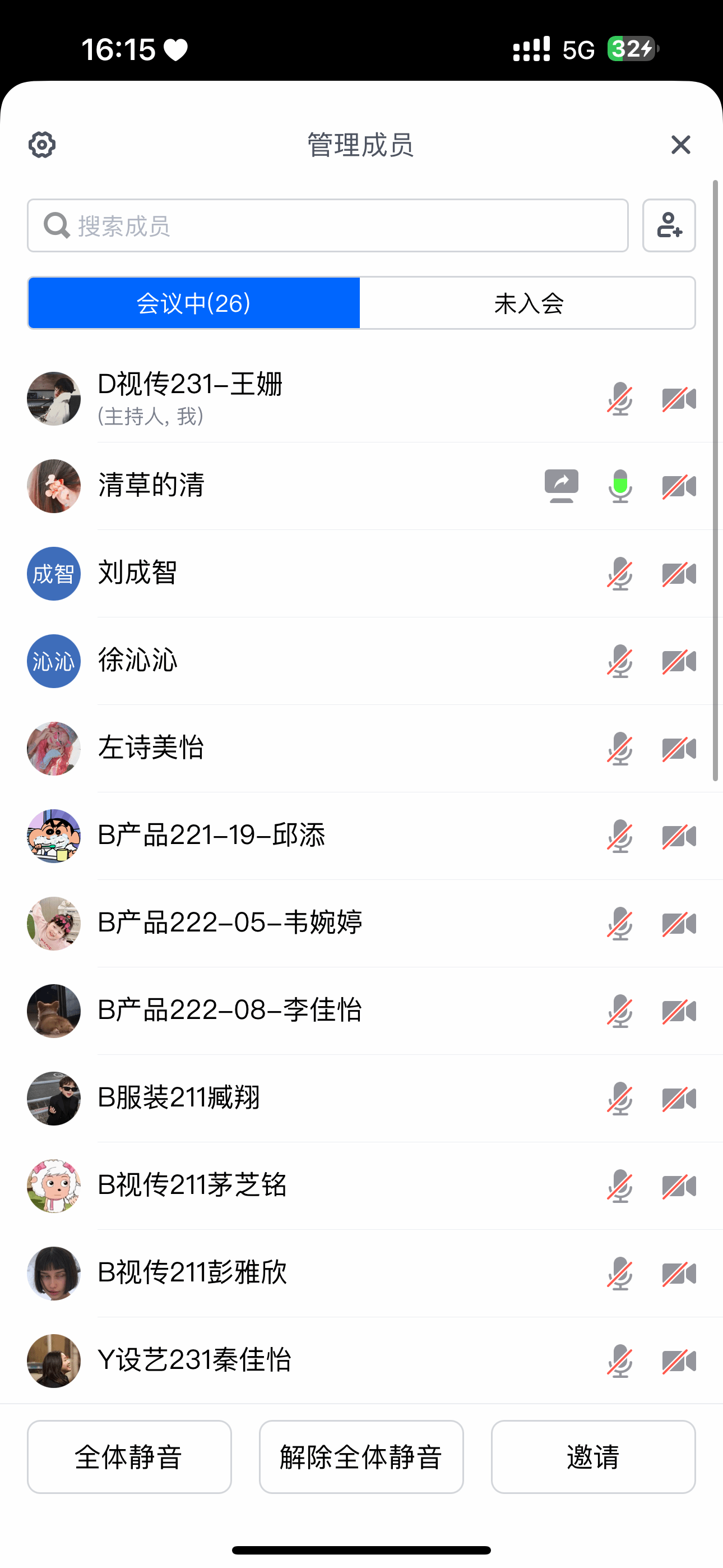Switch to the 未入会 tab

tap(527, 303)
